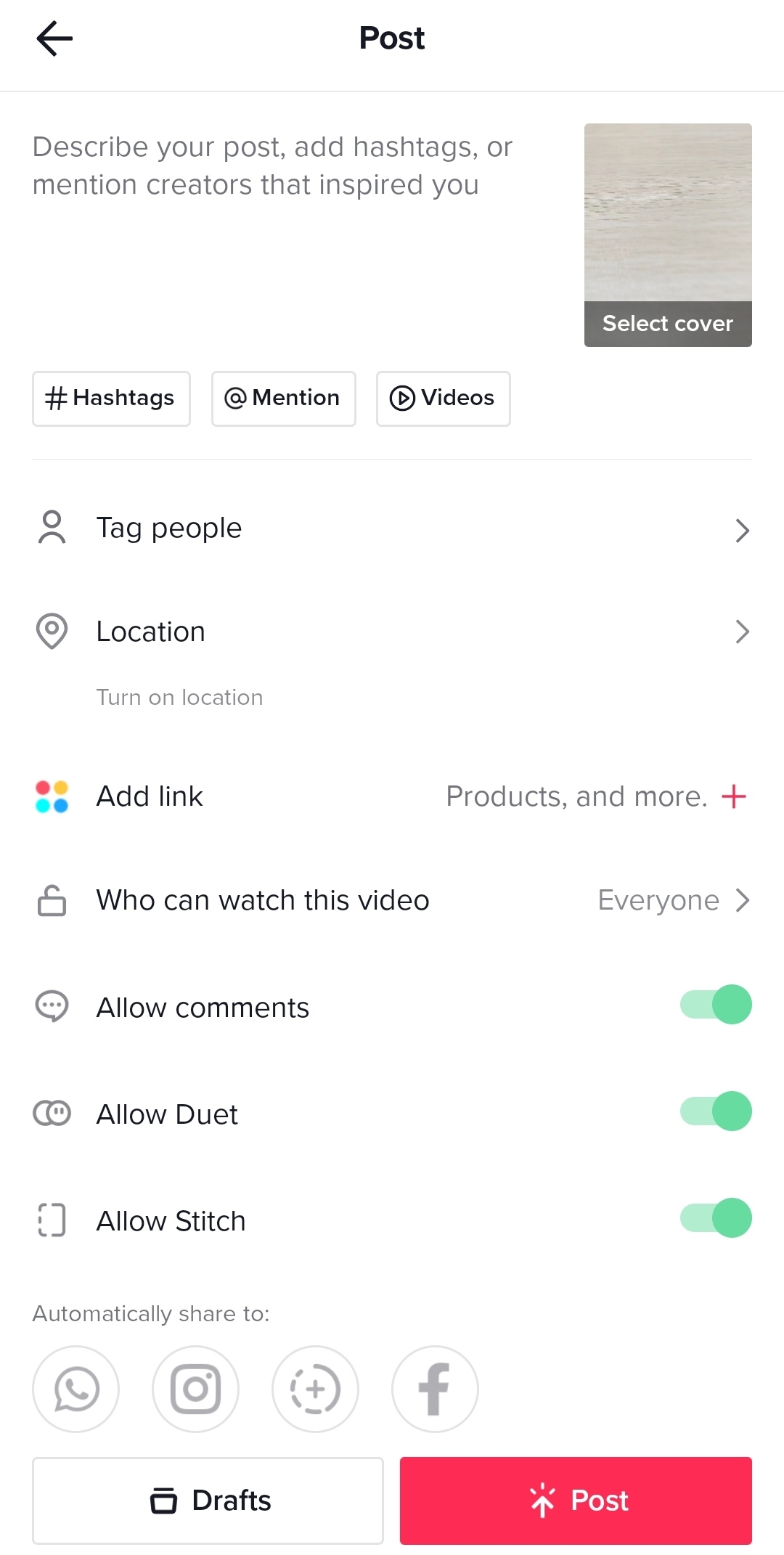Open Tag people
This screenshot has width=784, height=1555.
click(392, 528)
